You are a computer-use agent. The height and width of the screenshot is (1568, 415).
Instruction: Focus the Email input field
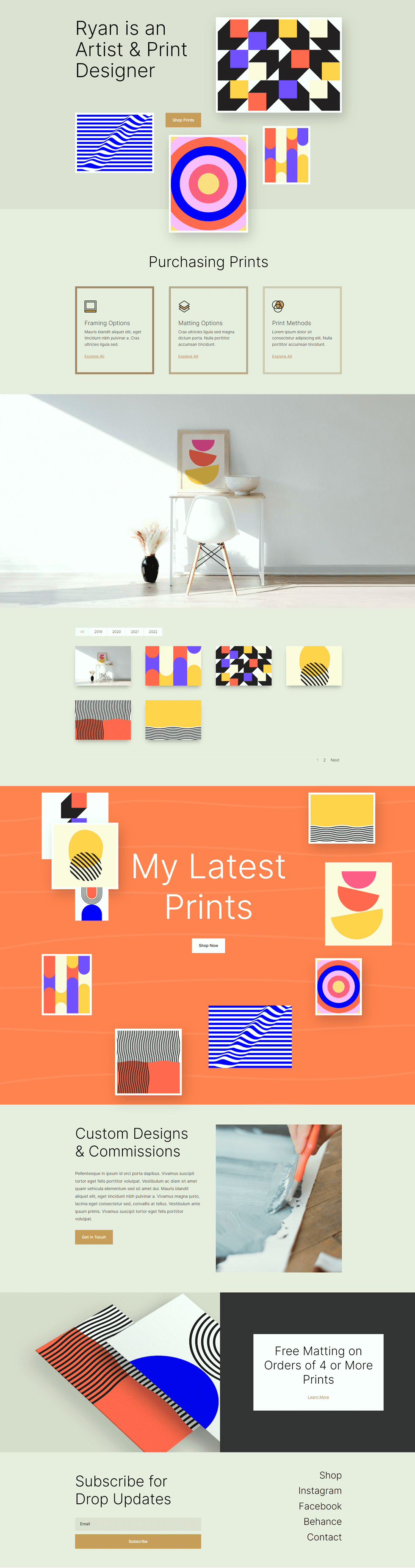138,1524
